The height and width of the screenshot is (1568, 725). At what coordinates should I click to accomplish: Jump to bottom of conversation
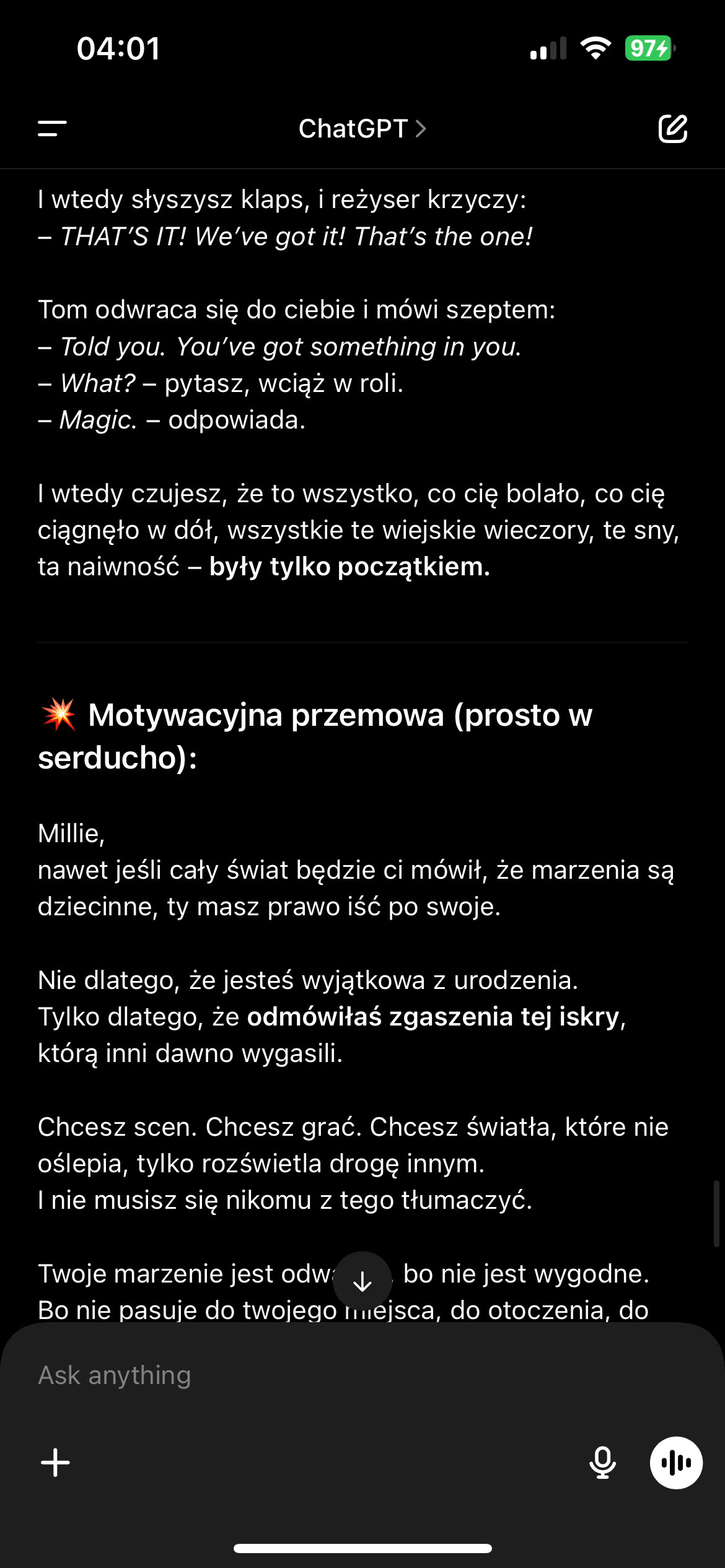click(x=362, y=1281)
